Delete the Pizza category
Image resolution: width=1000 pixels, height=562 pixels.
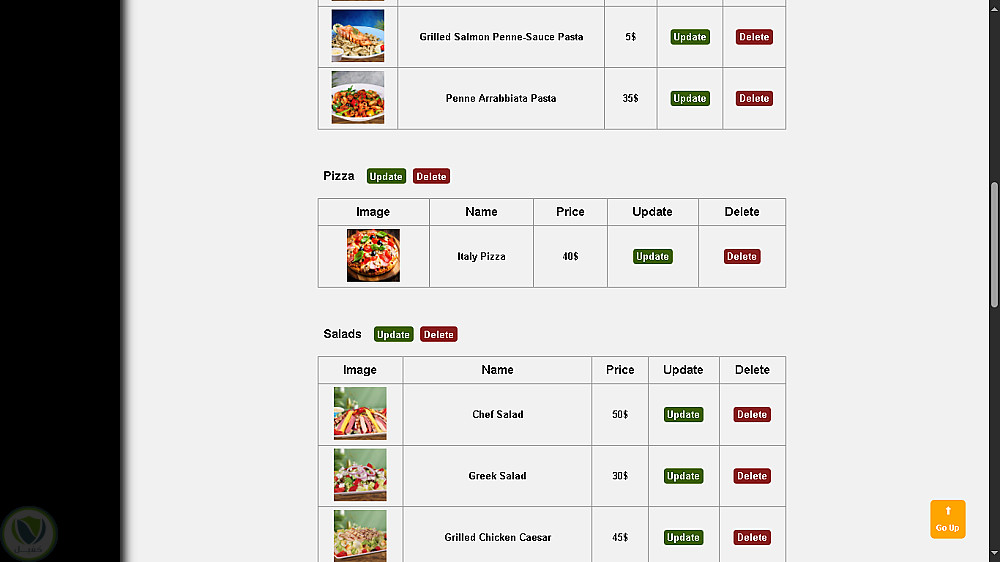point(431,176)
